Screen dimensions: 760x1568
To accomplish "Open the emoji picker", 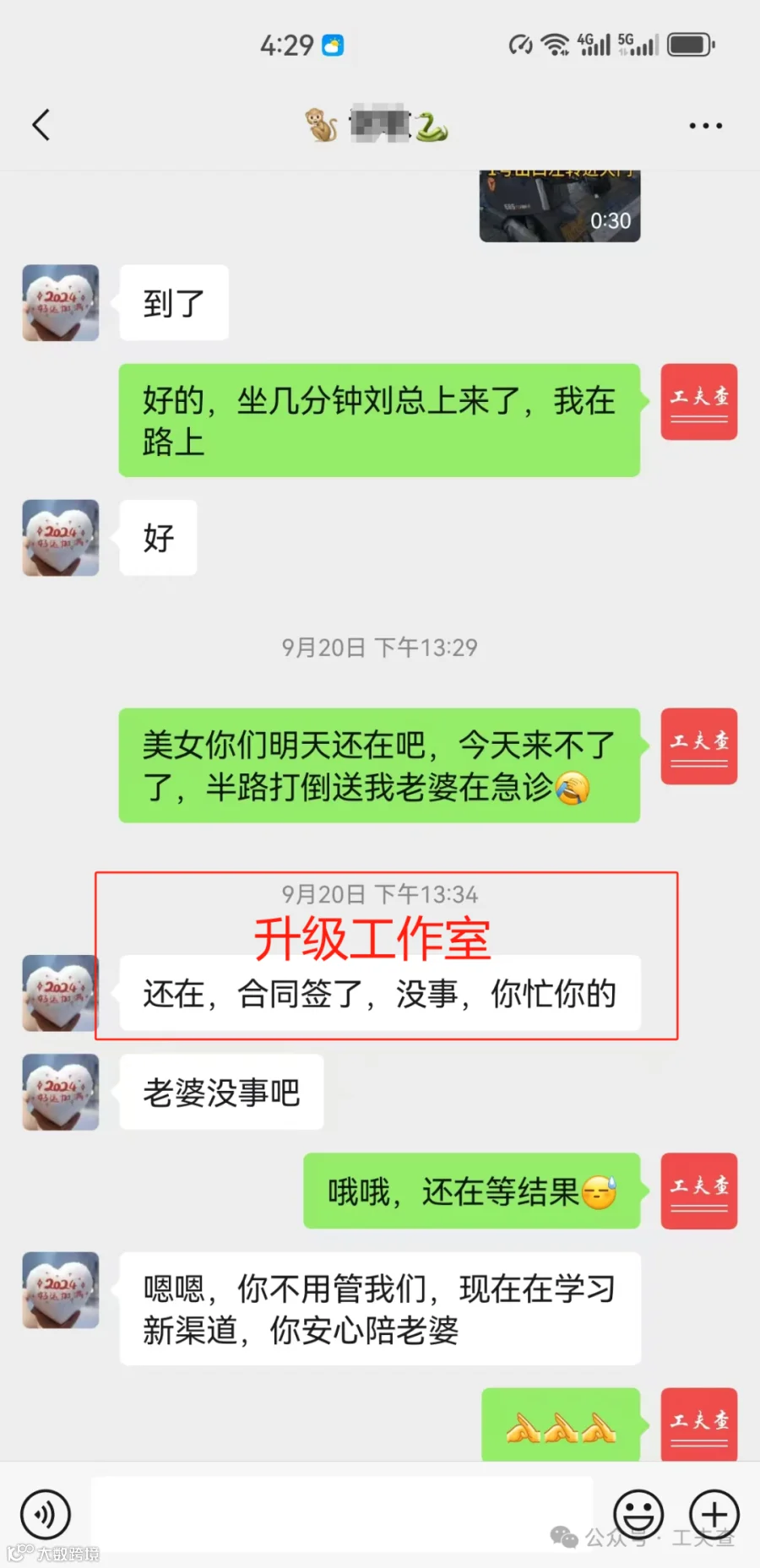I will pos(638,1514).
